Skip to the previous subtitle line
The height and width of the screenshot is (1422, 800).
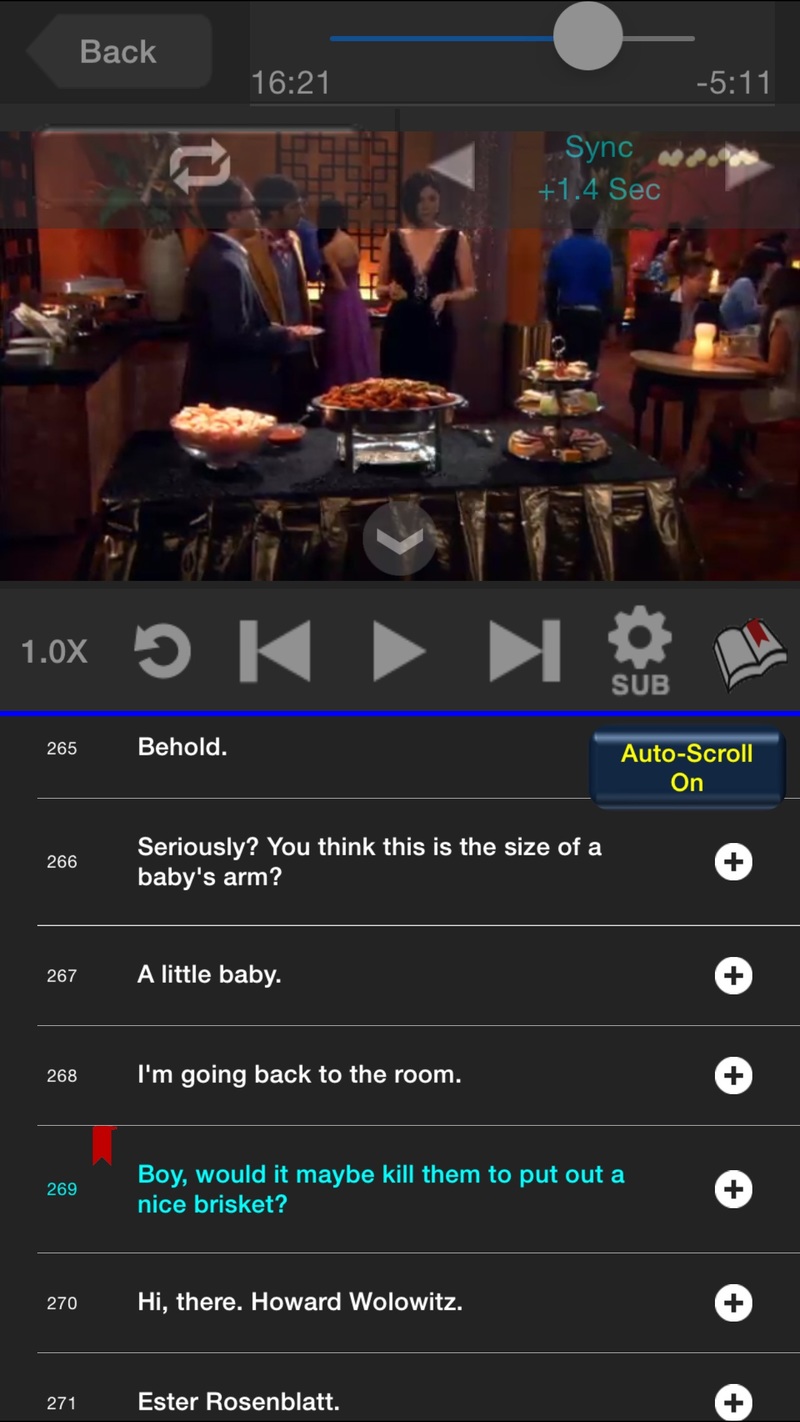(275, 652)
